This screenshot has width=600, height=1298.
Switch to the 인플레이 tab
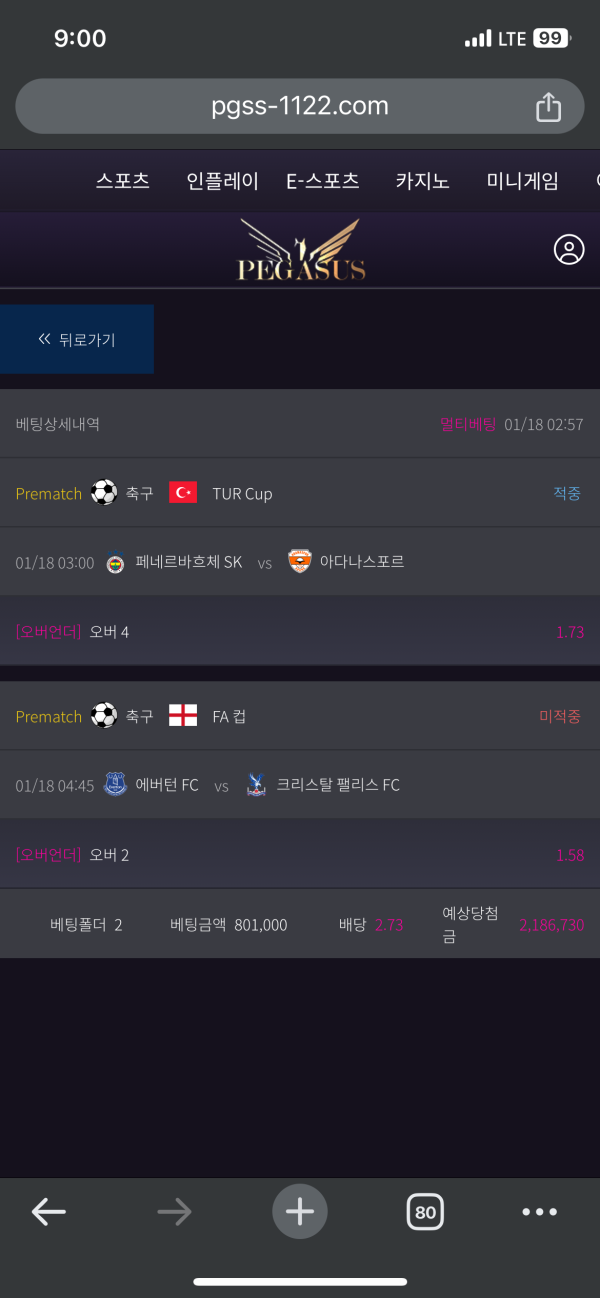click(x=222, y=181)
